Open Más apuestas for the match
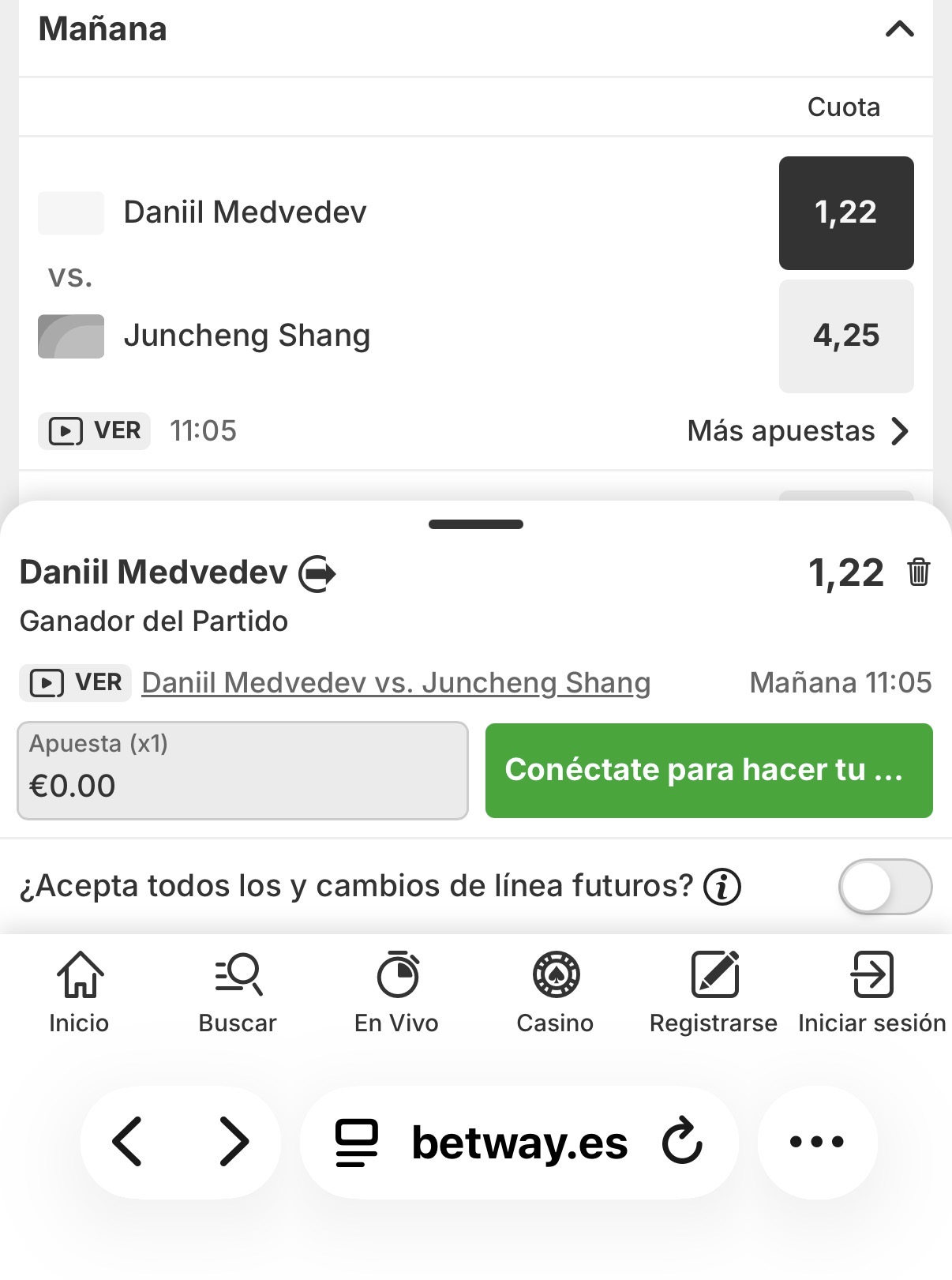This screenshot has width=952, height=1280. point(797,431)
